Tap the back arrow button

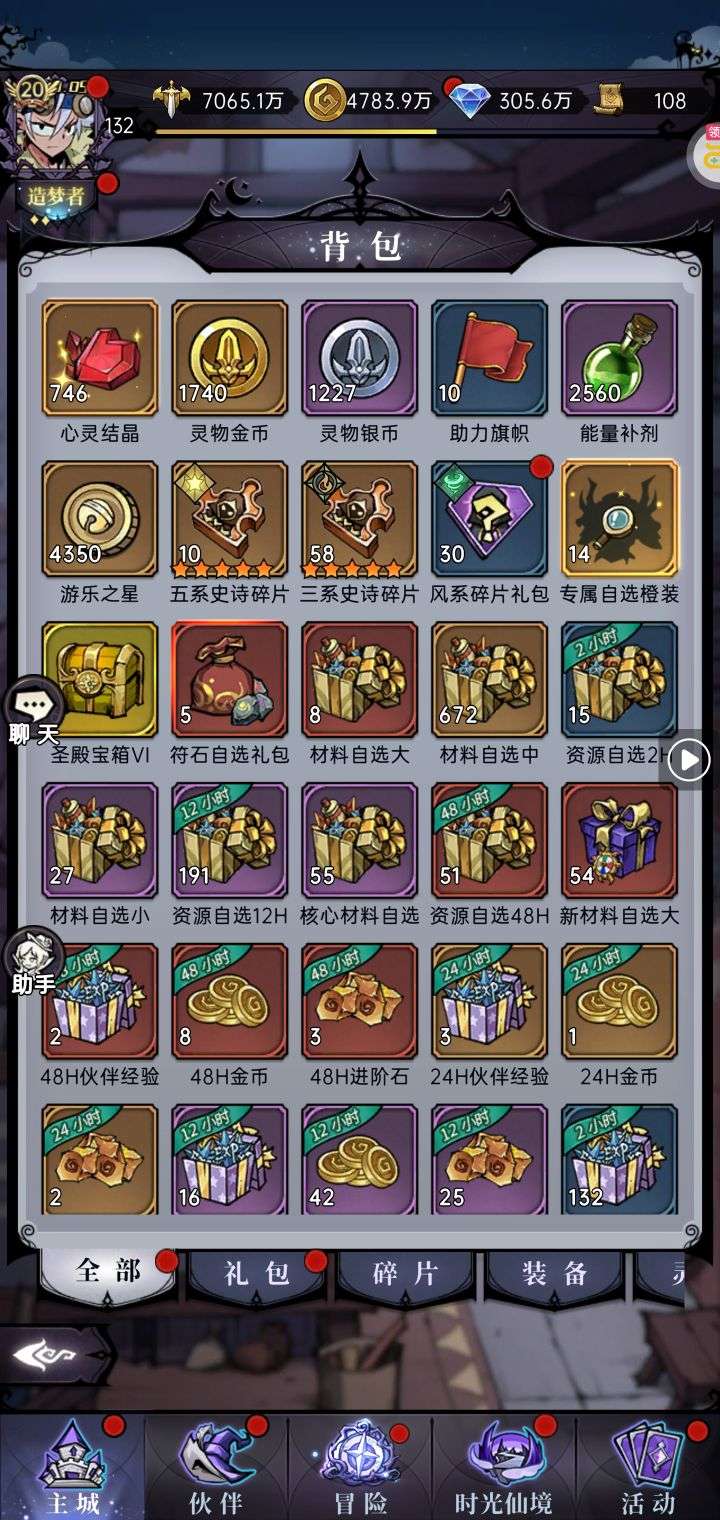tap(50, 1355)
